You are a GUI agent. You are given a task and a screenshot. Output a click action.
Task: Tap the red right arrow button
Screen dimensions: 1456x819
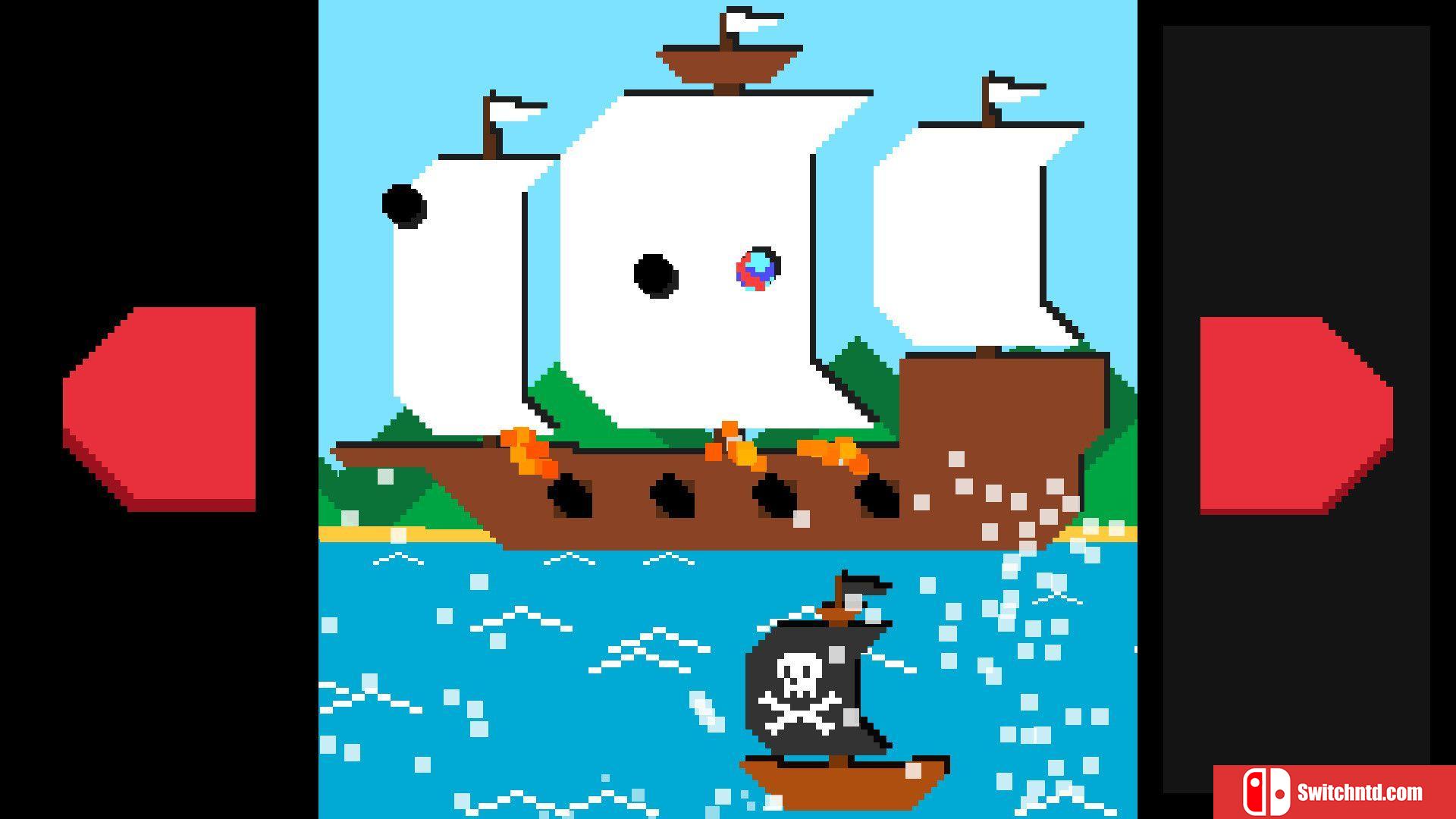(x=1293, y=413)
